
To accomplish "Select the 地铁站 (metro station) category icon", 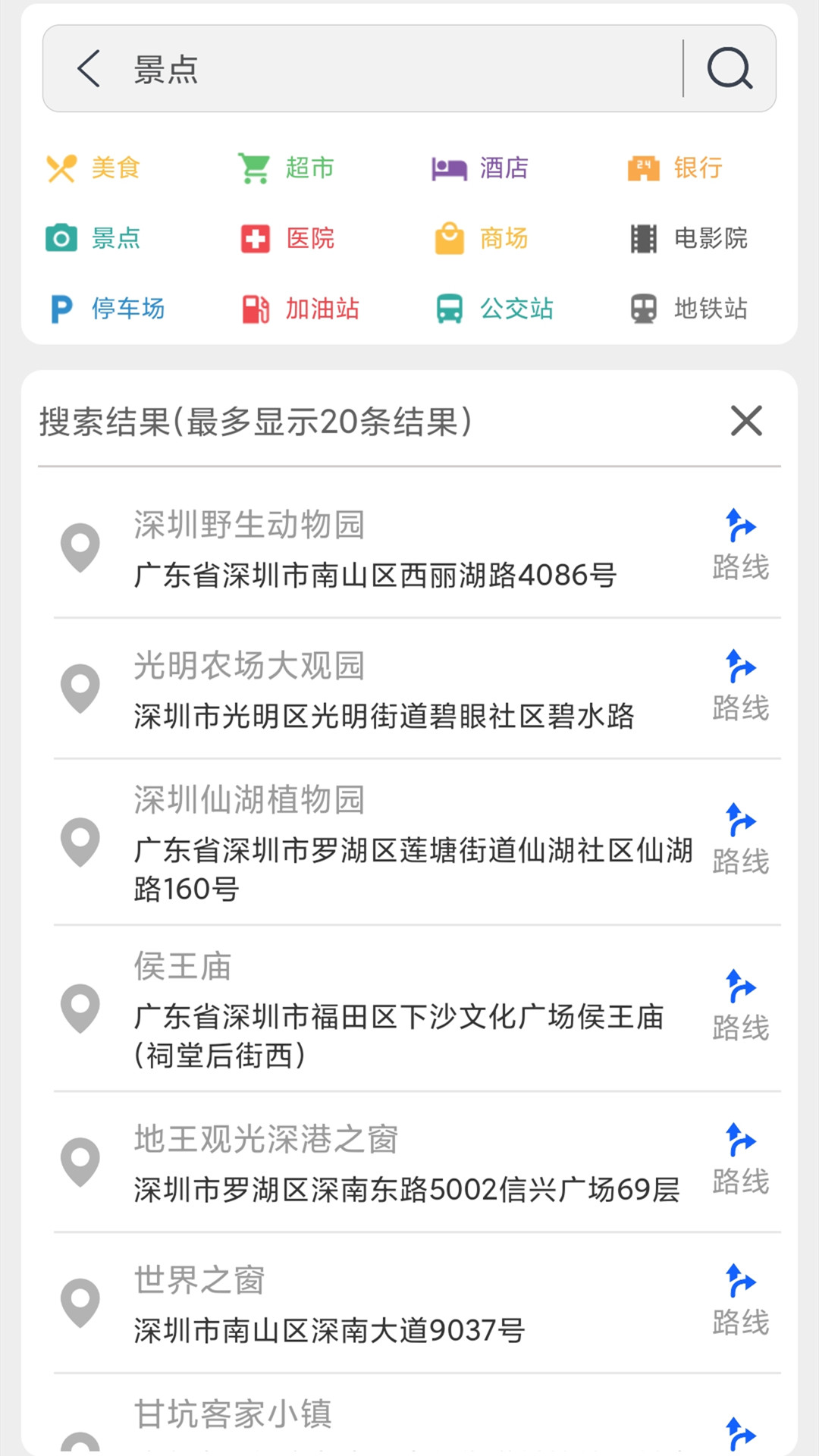I will pos(642,309).
